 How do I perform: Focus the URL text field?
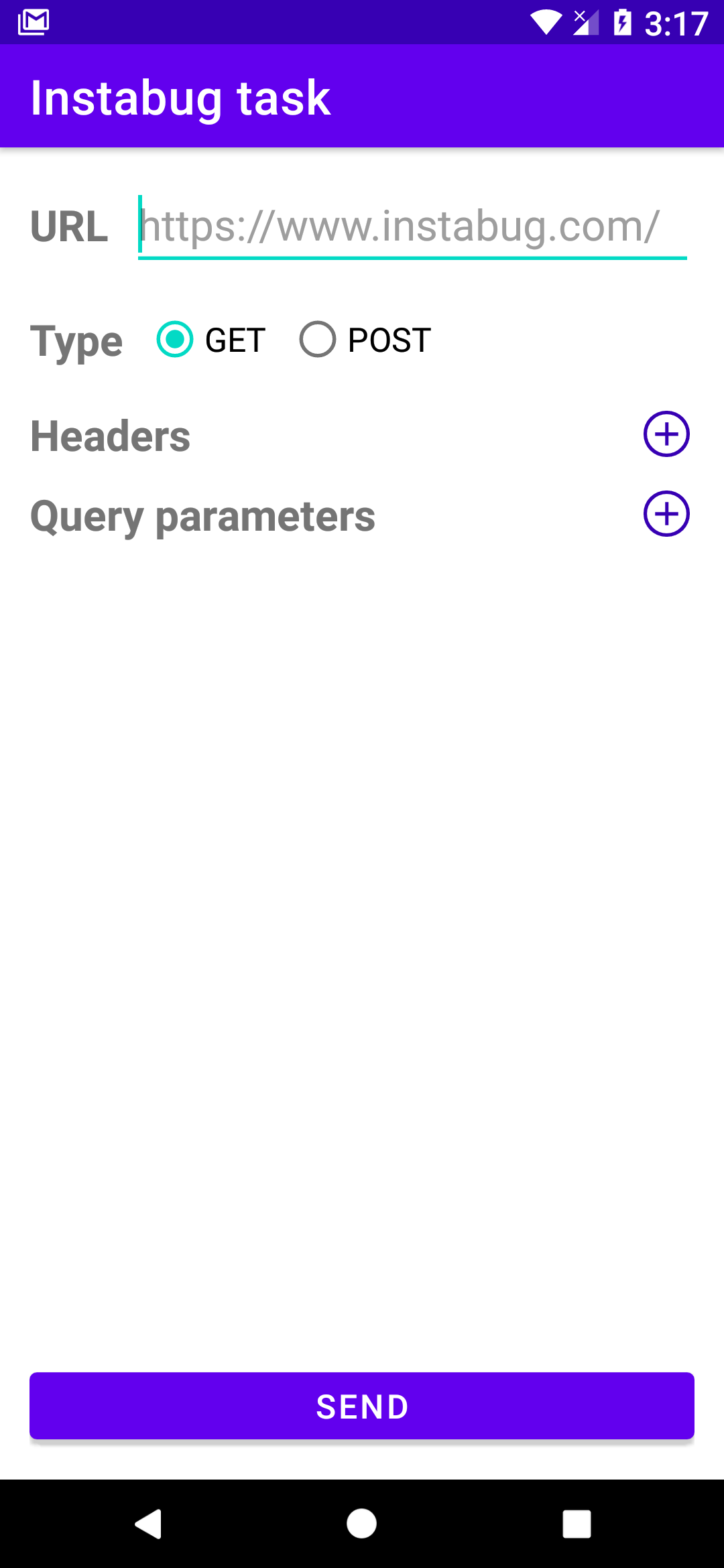click(412, 226)
